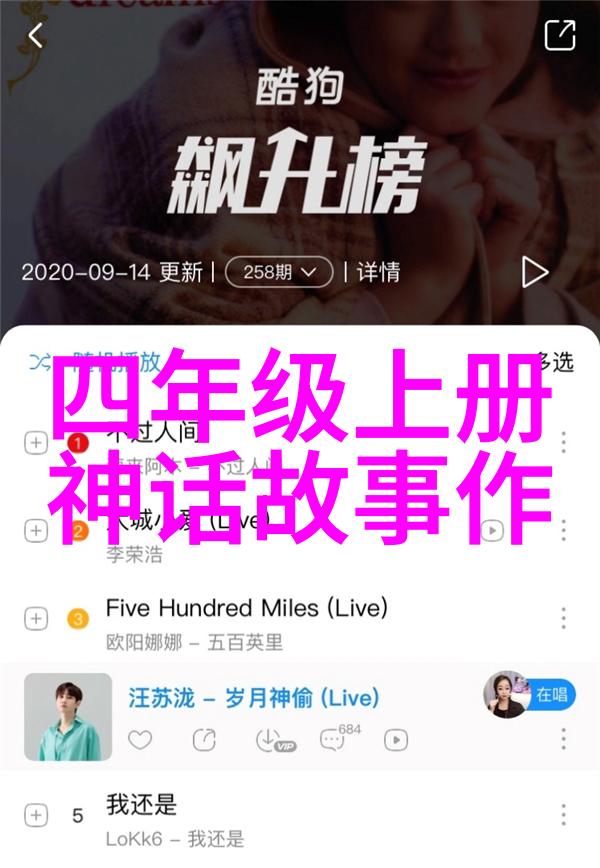The image size is (600, 868).
Task: Play all songs in the chart
Action: pos(535,271)
